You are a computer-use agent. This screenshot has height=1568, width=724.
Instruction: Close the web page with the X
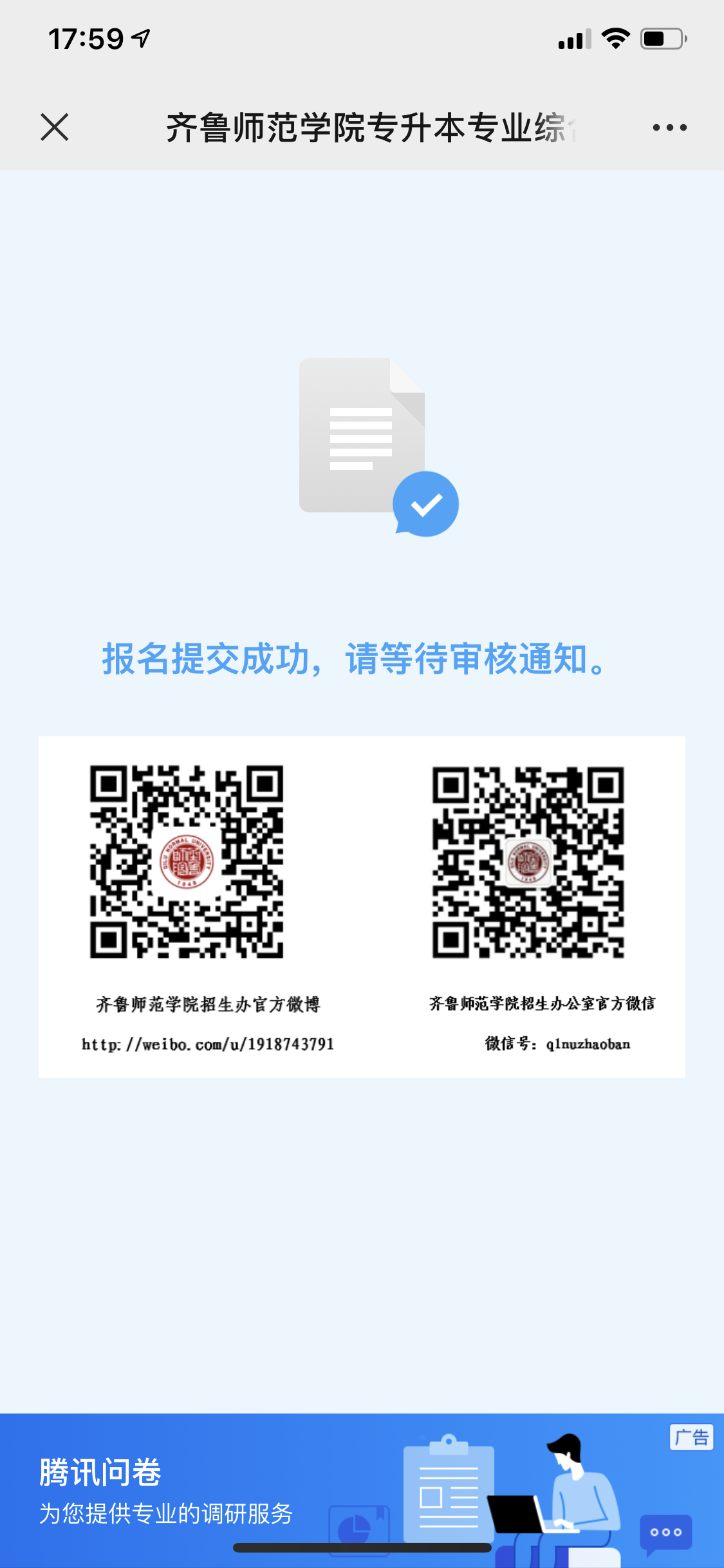click(55, 127)
